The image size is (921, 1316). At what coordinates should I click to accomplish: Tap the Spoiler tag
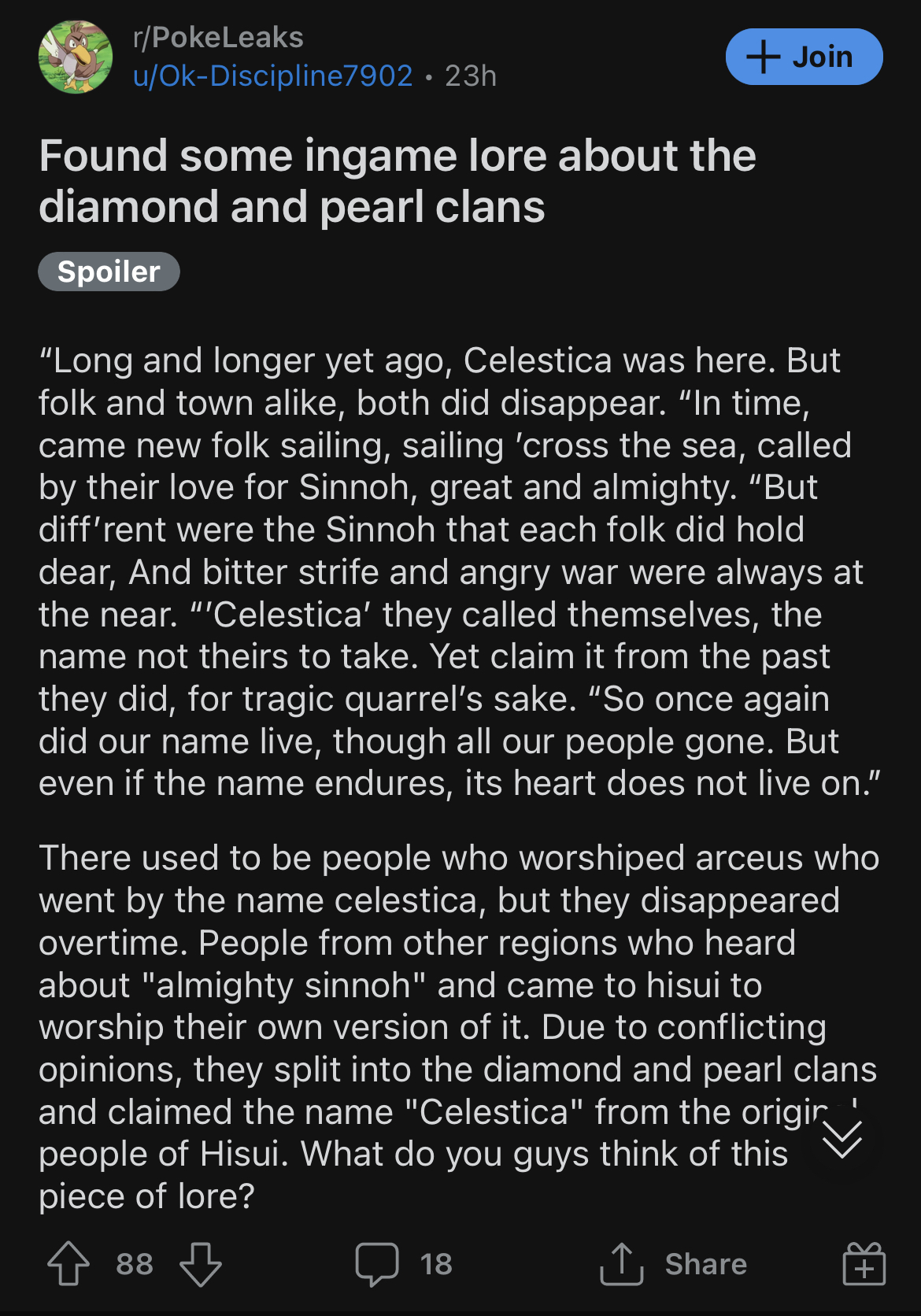click(109, 272)
